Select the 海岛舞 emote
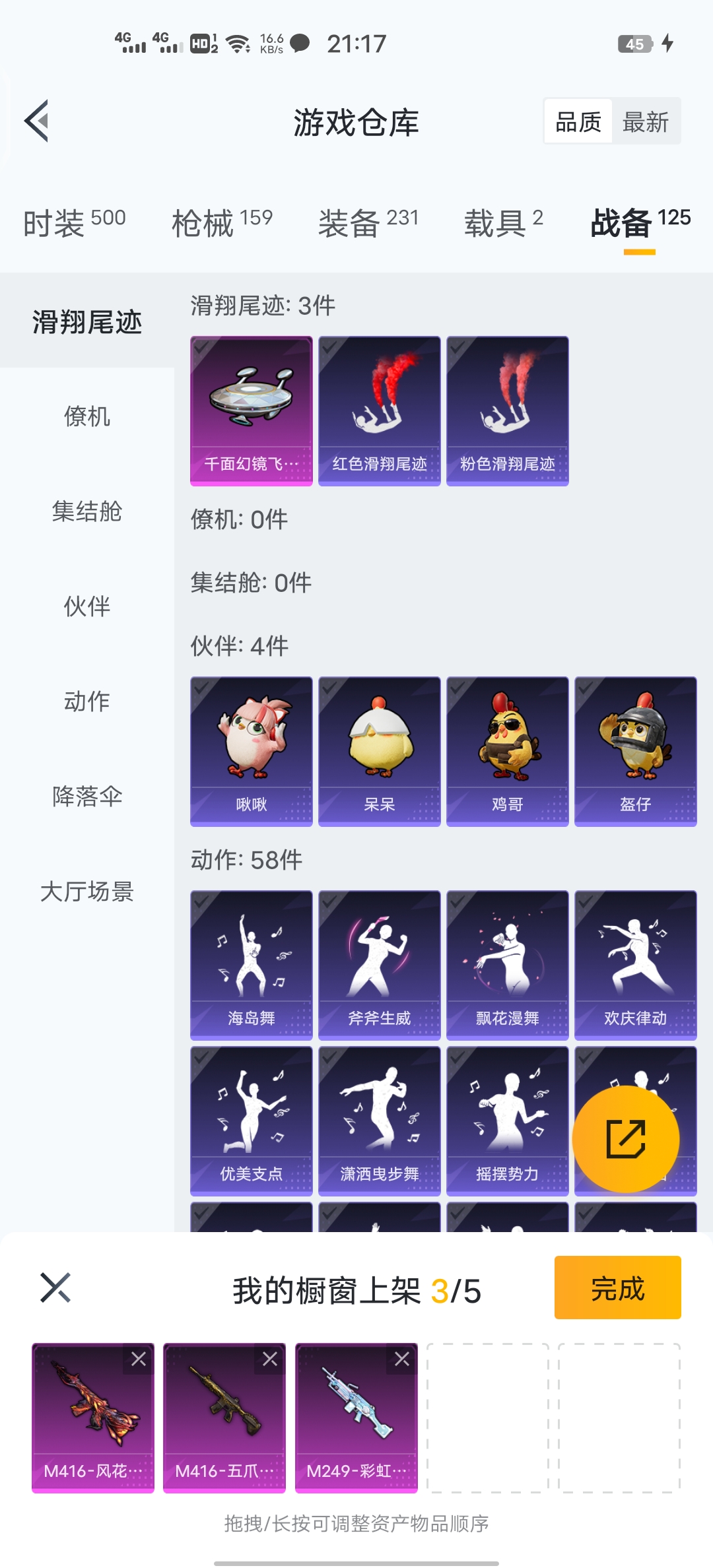 point(251,965)
